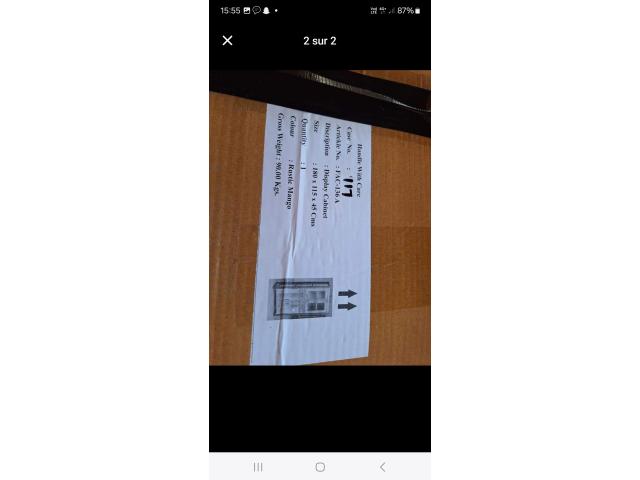
Task: Close the photo viewer
Action: tap(227, 41)
